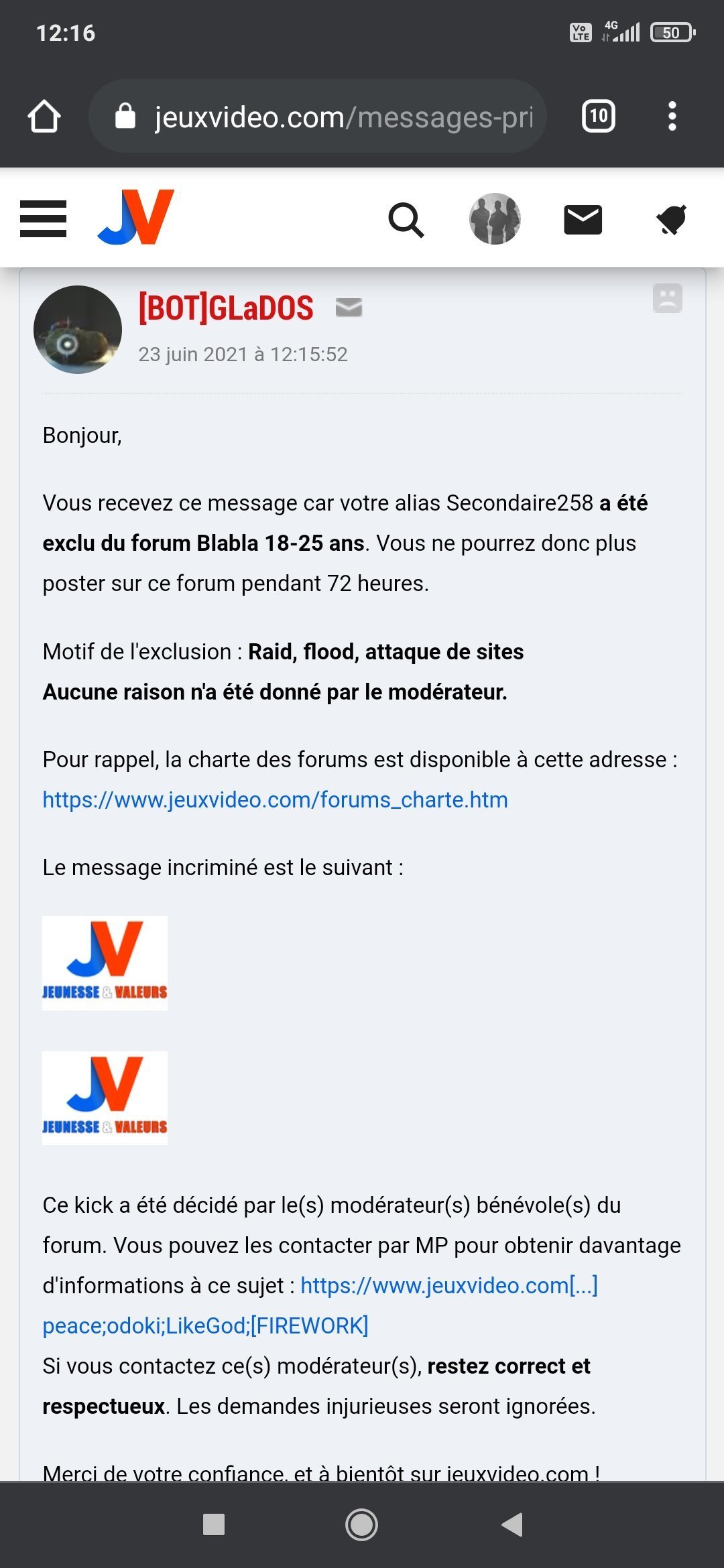Viewport: 724px width, 1568px height.
Task: Open the browser home page
Action: pyautogui.click(x=44, y=117)
